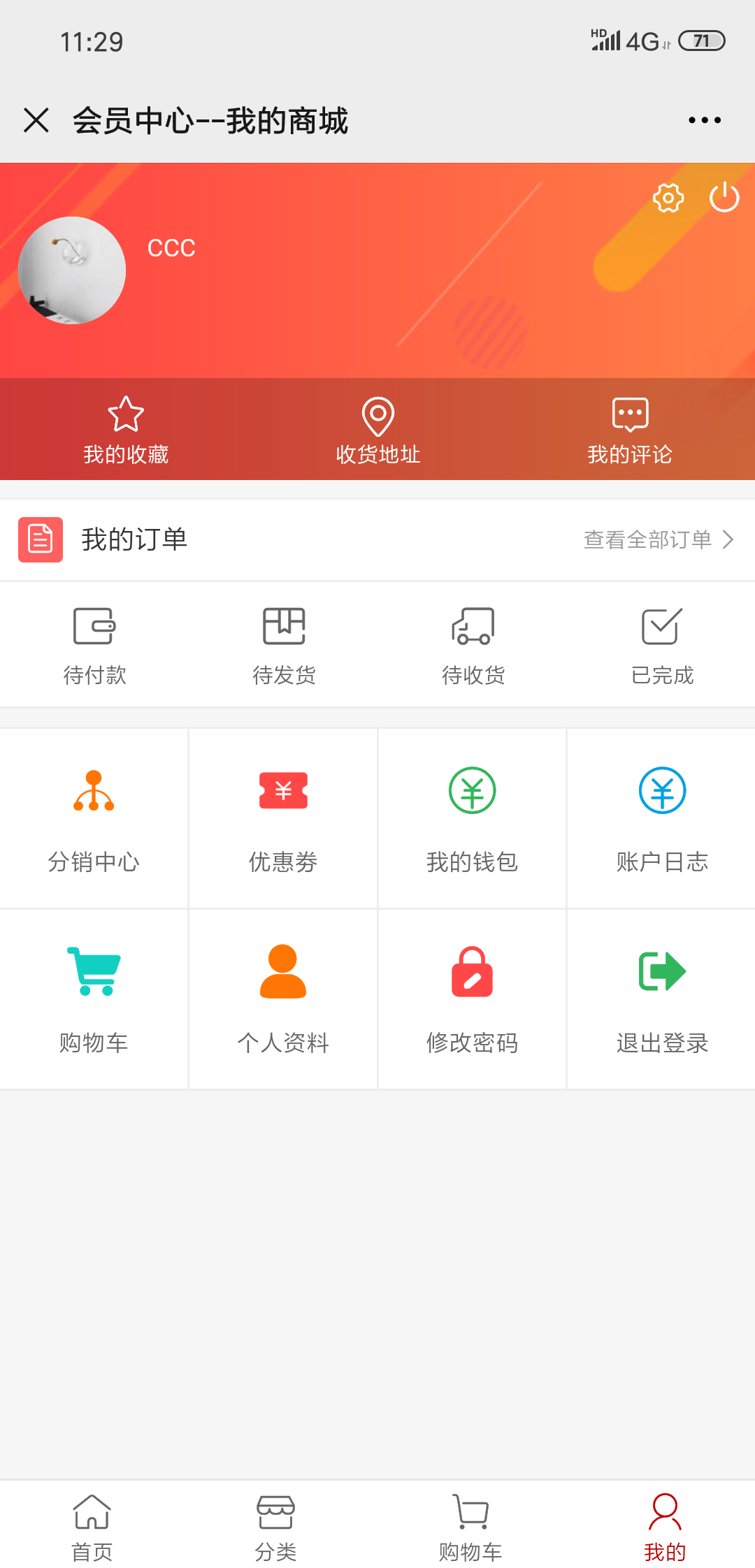Open 收货地址 shipping addresses
755x1568 pixels.
(x=377, y=430)
